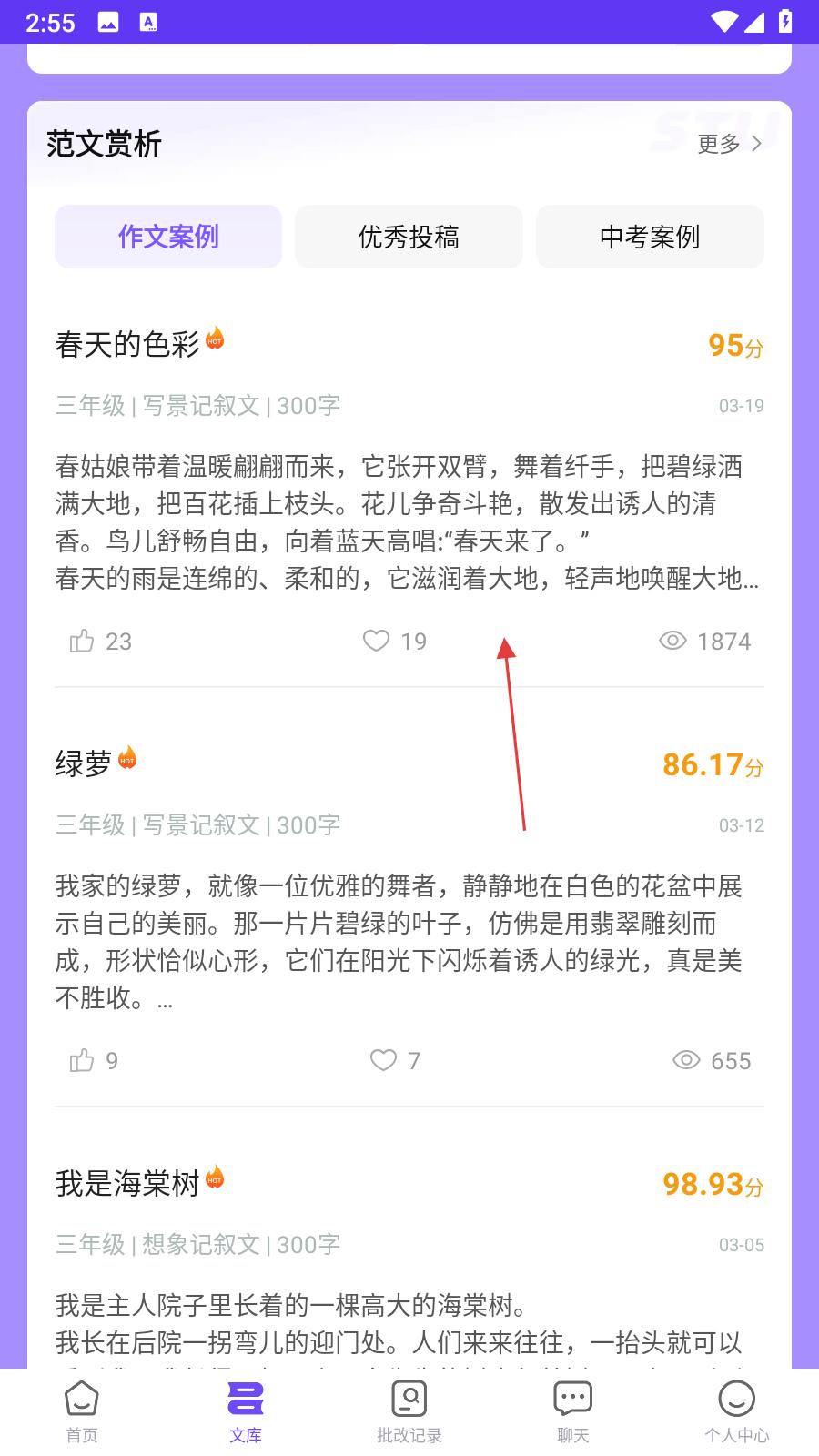Open 更多 in 范文赏析
Image resolution: width=819 pixels, height=1456 pixels.
(729, 144)
